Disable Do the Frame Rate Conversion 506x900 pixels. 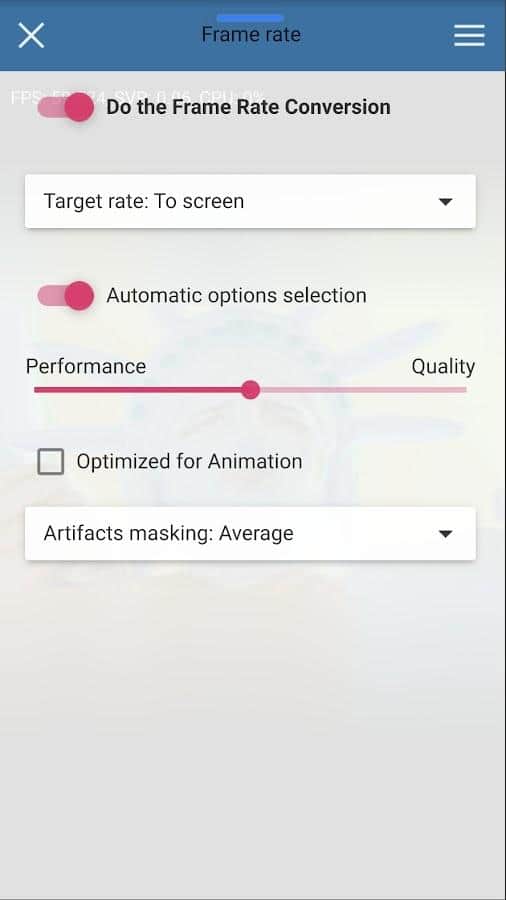click(66, 107)
